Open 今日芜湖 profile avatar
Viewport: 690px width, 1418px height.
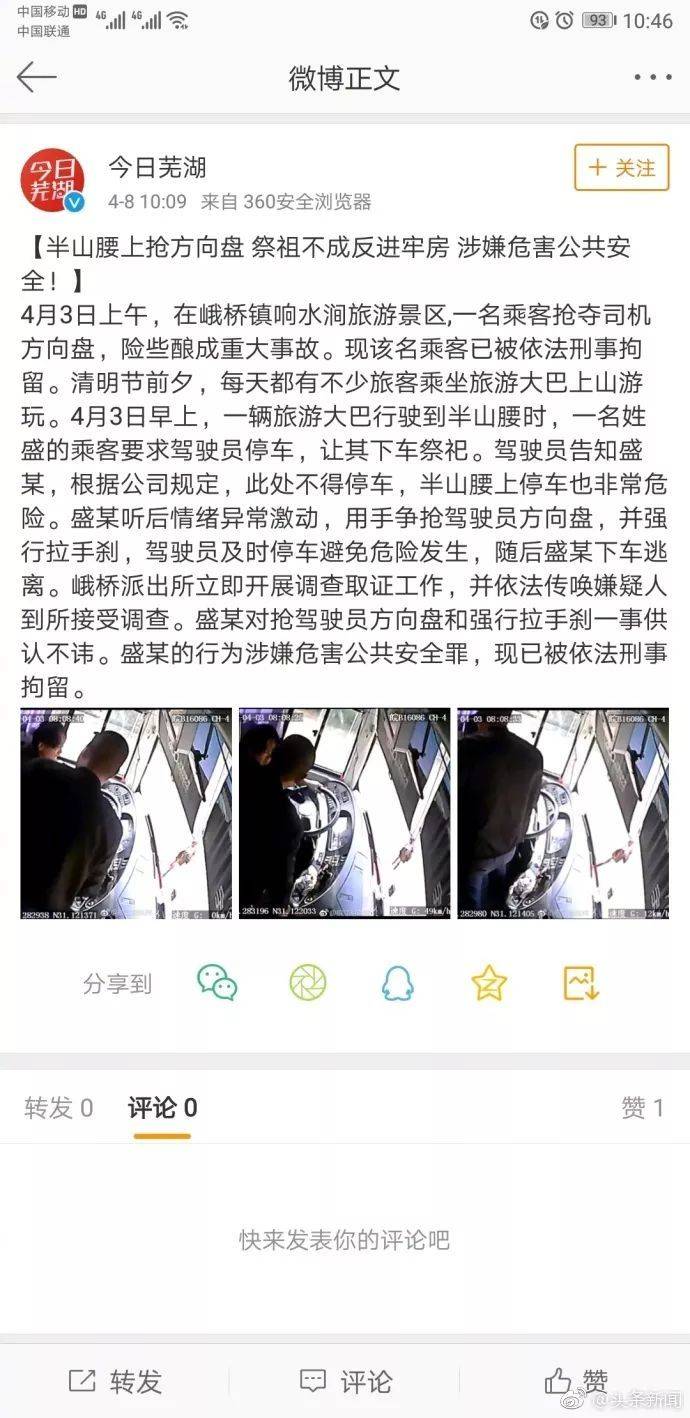(53, 183)
